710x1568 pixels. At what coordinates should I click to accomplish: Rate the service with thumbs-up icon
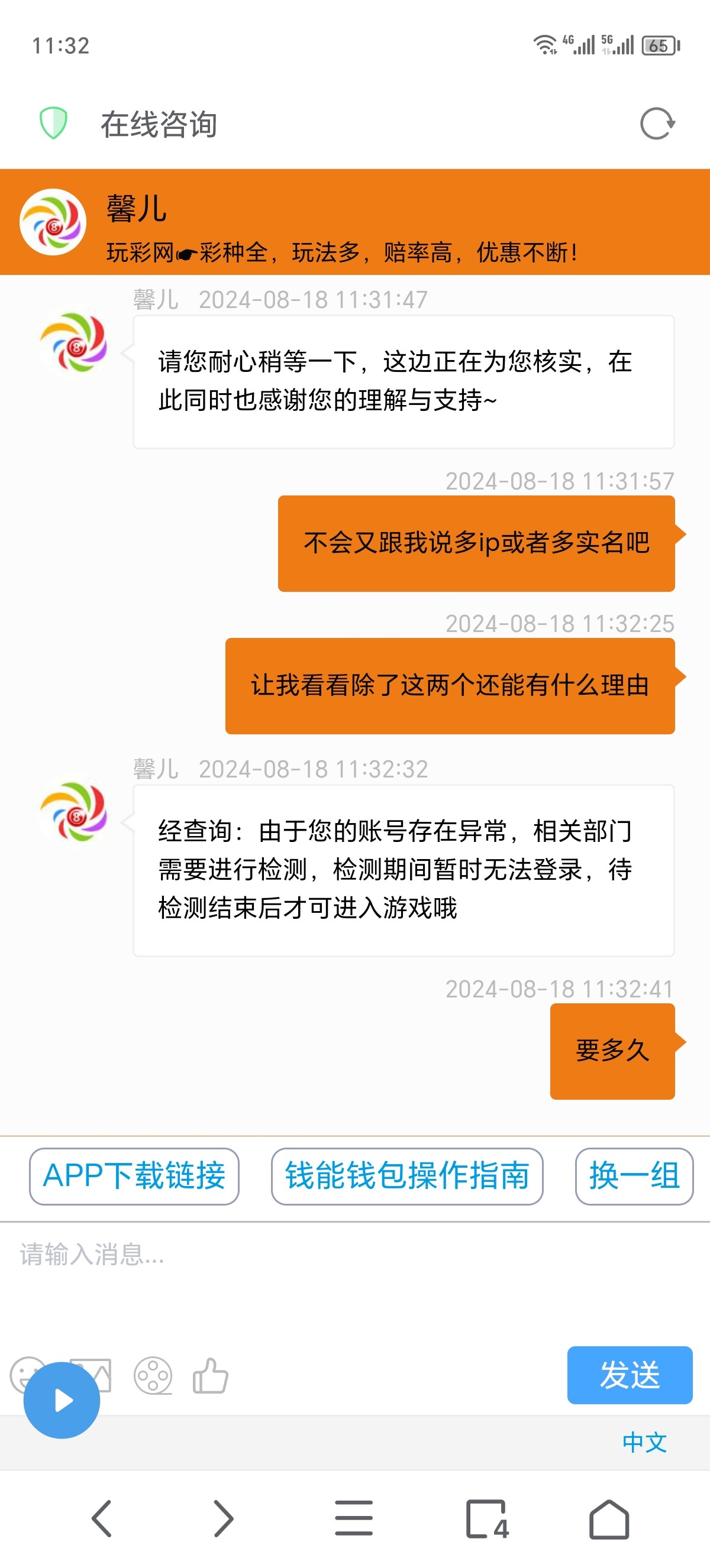point(210,1376)
